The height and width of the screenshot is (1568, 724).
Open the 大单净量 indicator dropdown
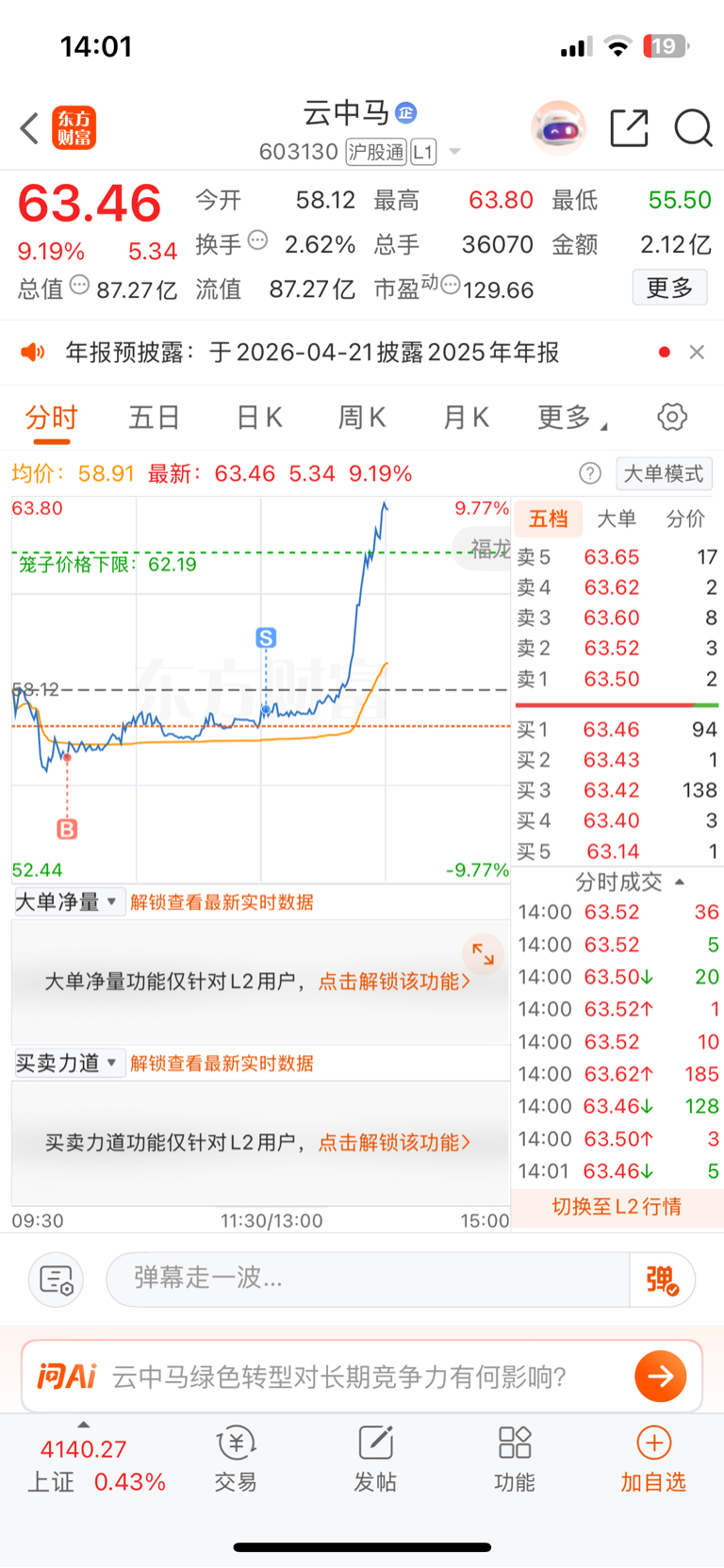pyautogui.click(x=68, y=902)
